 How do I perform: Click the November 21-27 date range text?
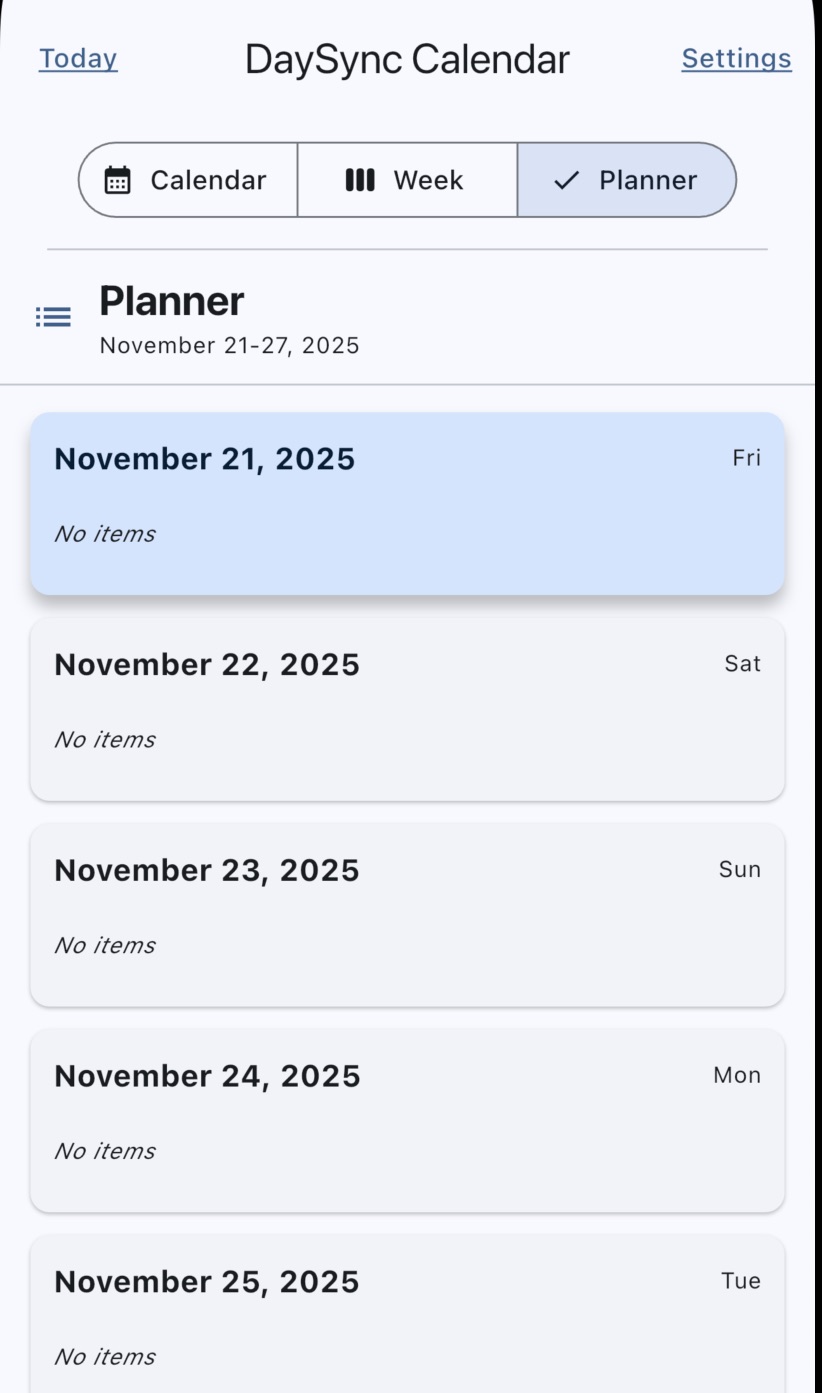(230, 345)
